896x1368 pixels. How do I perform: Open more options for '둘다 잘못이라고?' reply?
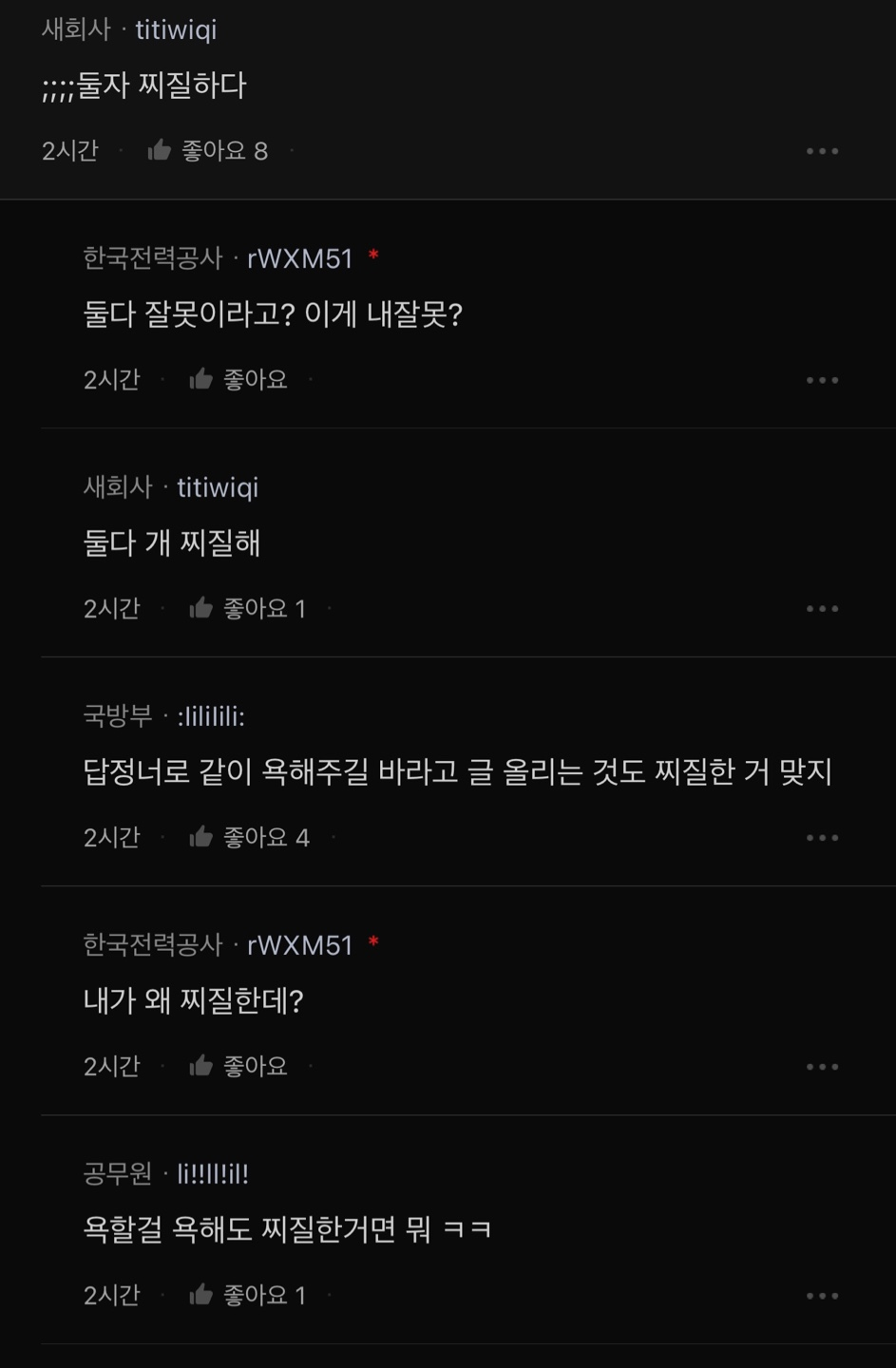click(822, 380)
